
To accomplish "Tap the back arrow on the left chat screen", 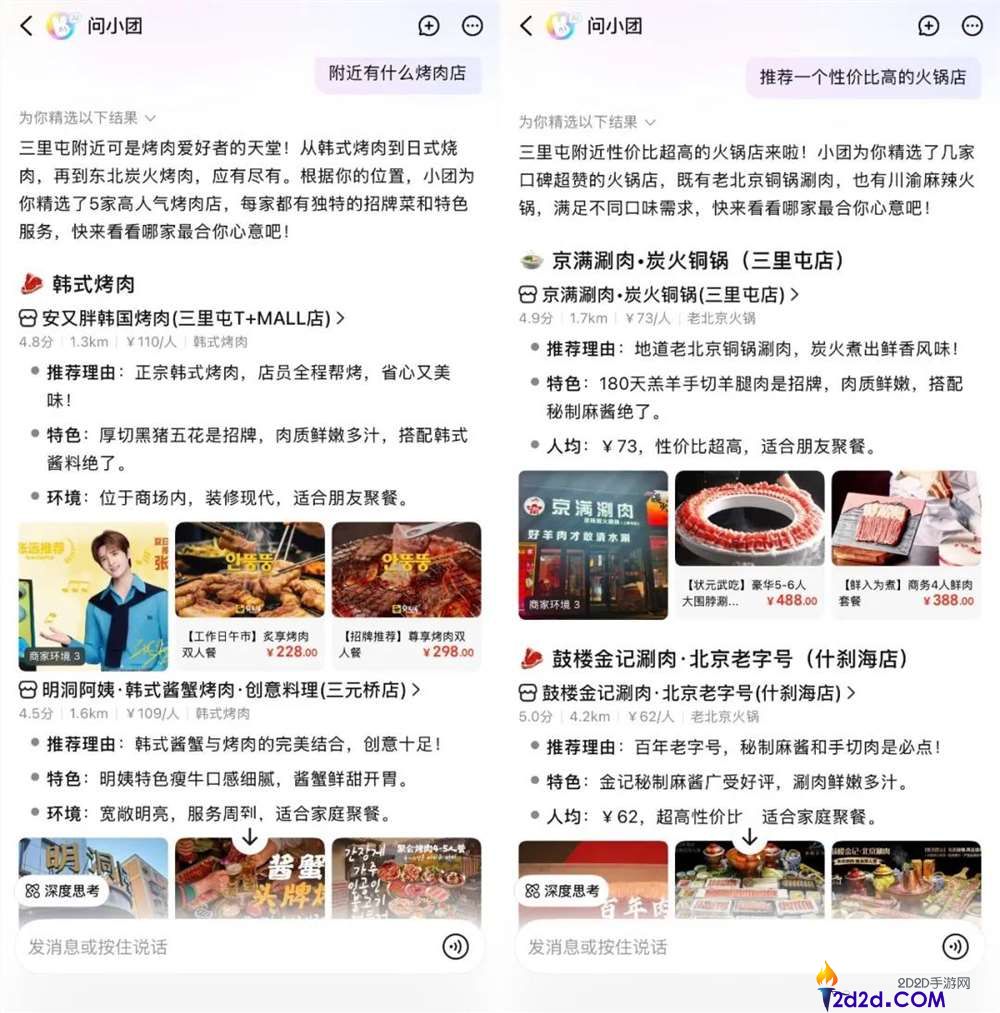I will [26, 26].
